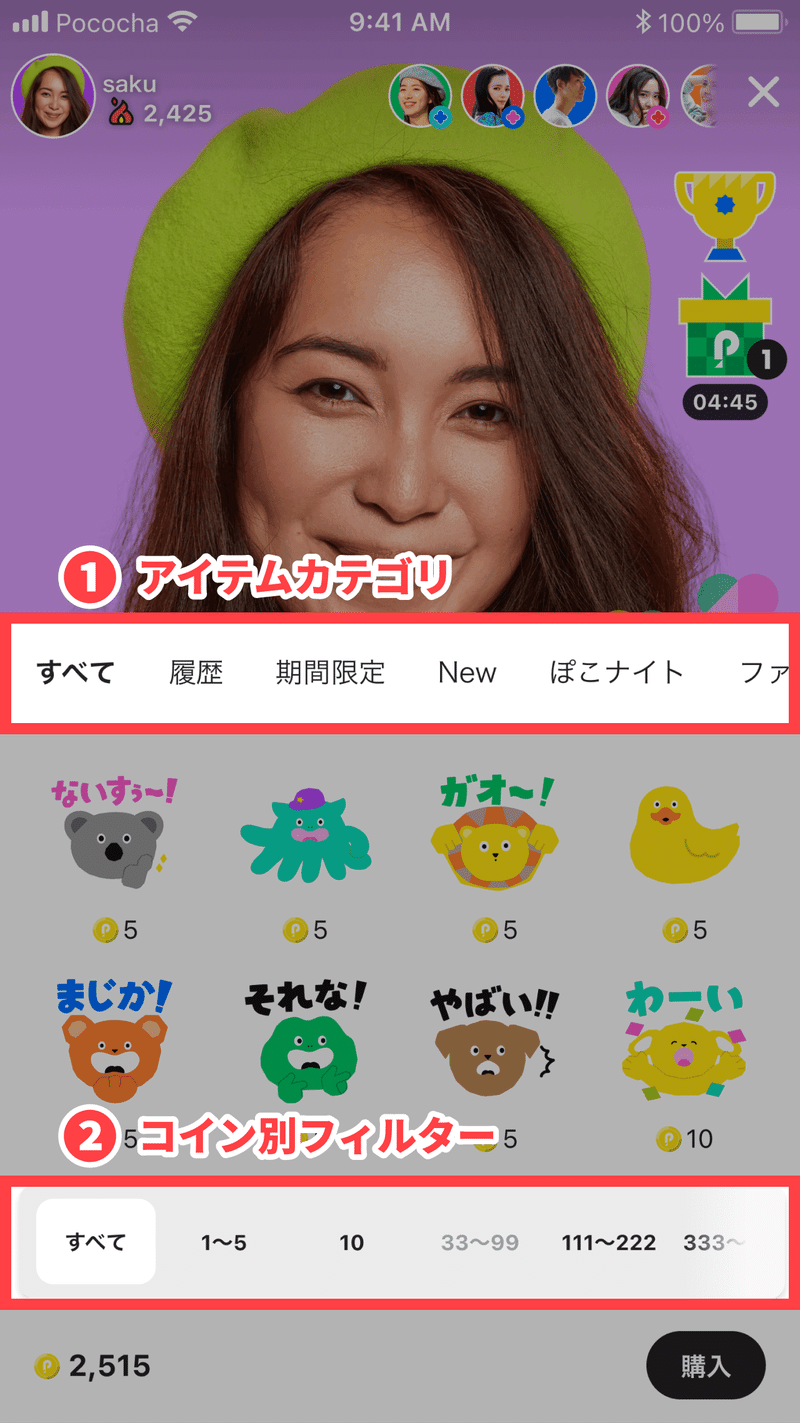Select the すべて item category tab

tap(76, 672)
